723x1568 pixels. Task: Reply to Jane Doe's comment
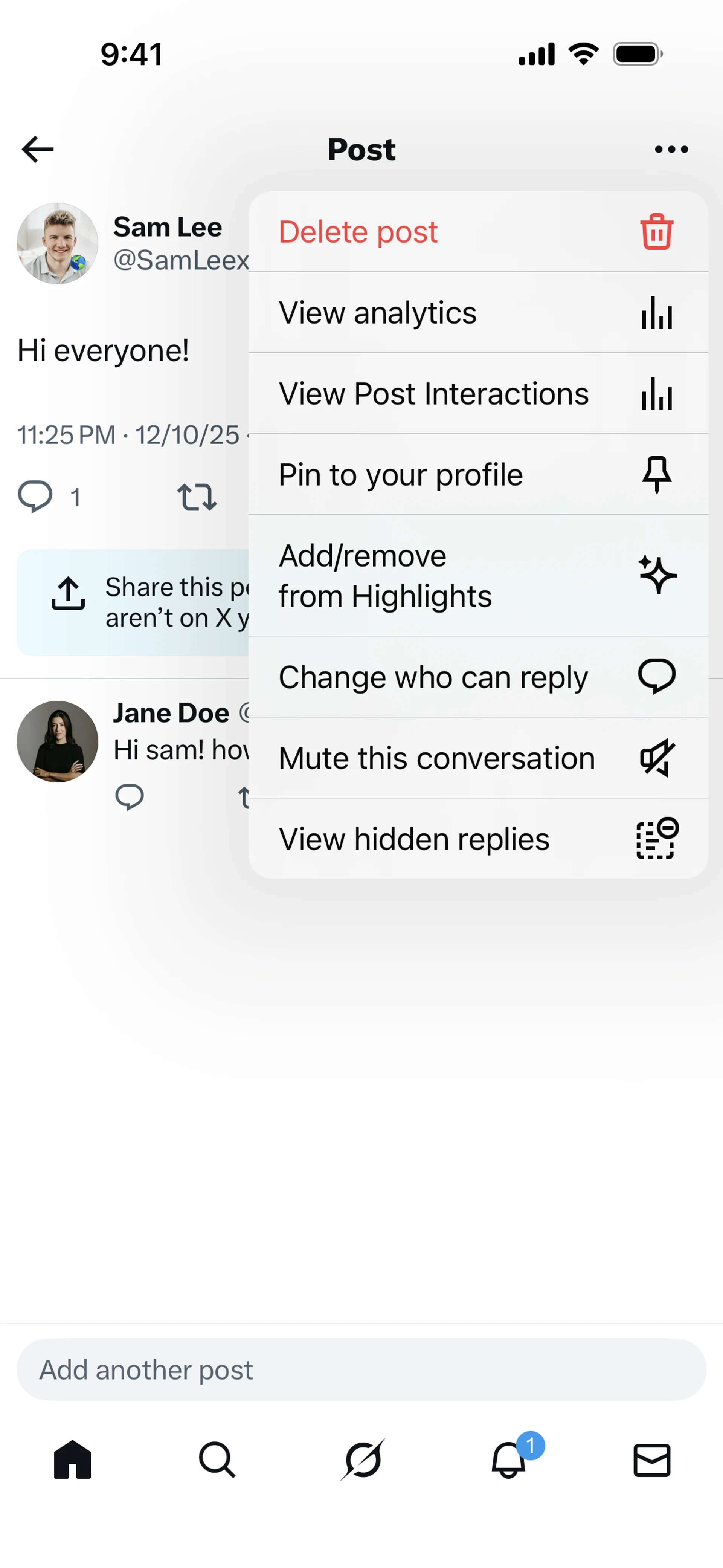point(130,796)
